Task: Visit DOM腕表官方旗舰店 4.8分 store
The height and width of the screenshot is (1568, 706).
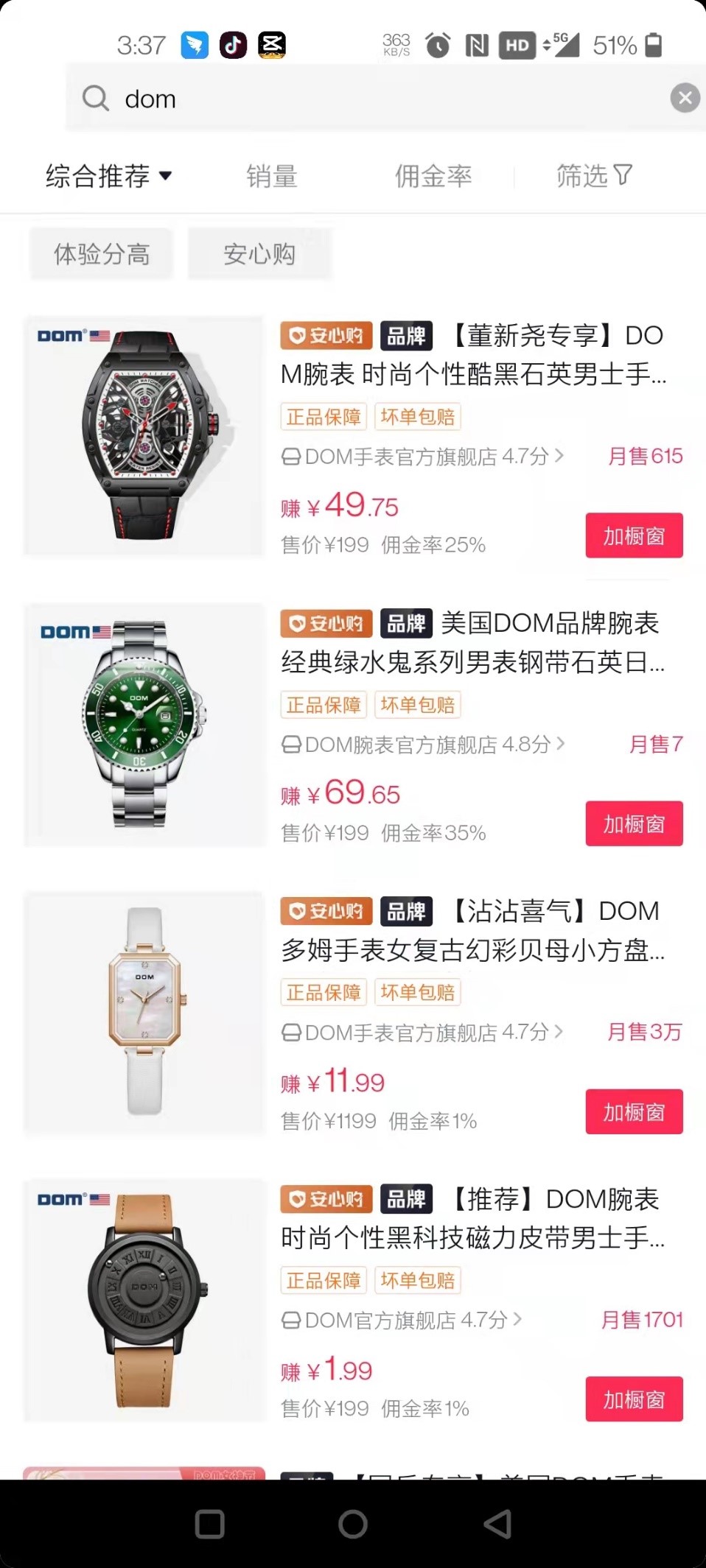Action: 423,745
